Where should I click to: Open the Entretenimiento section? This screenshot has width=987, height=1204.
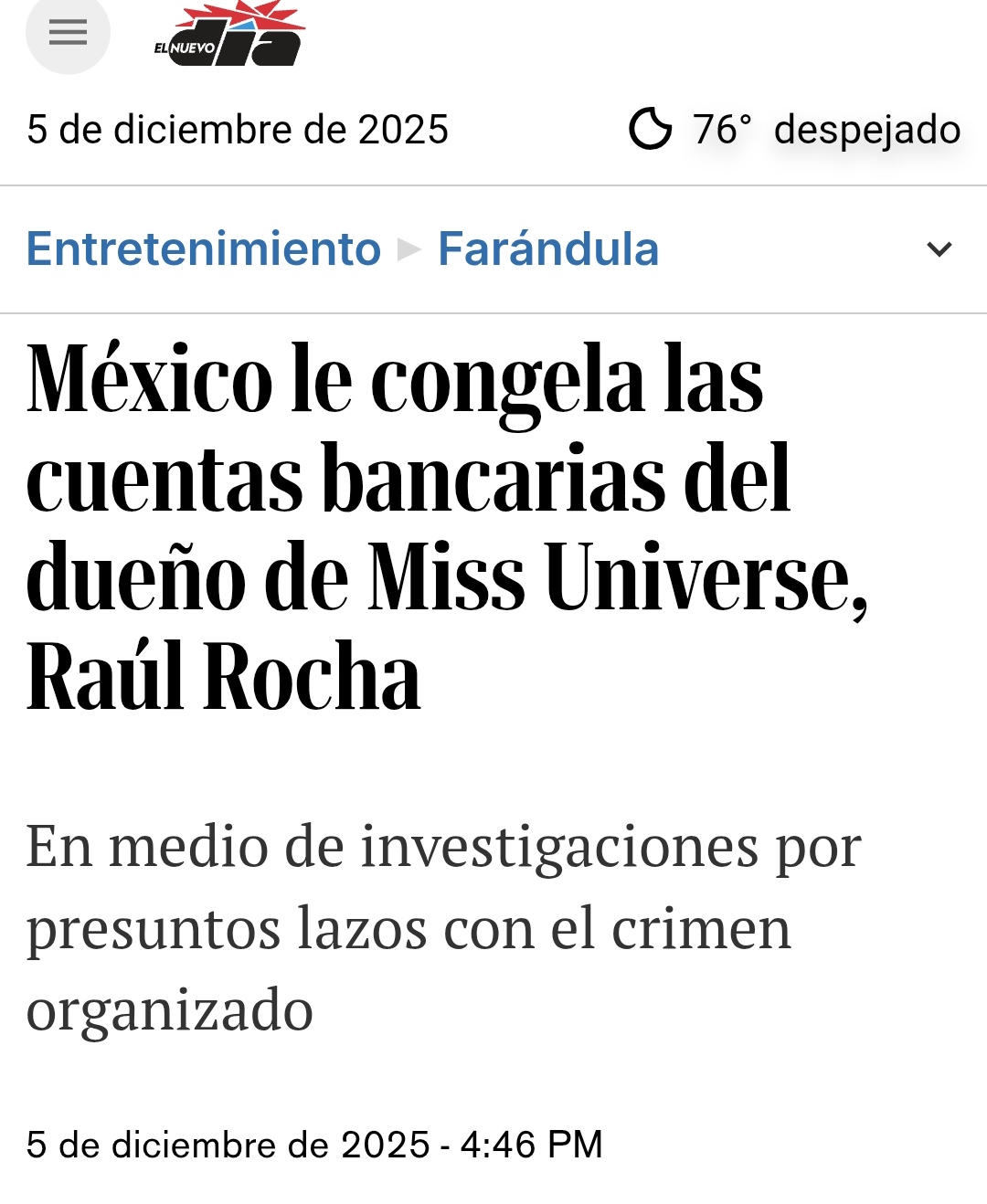203,248
